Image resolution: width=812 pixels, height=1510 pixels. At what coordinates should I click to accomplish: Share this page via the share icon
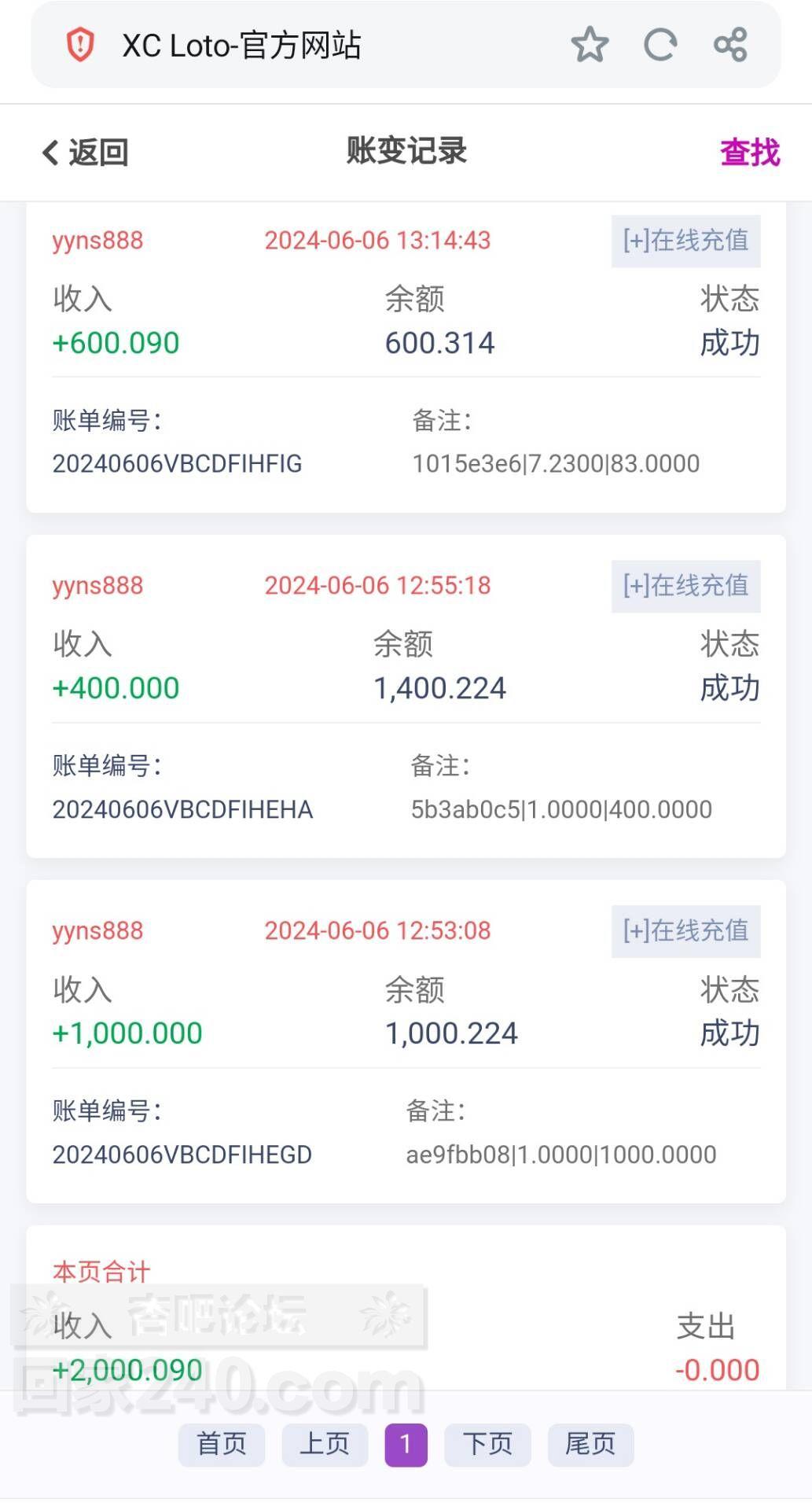[x=730, y=45]
